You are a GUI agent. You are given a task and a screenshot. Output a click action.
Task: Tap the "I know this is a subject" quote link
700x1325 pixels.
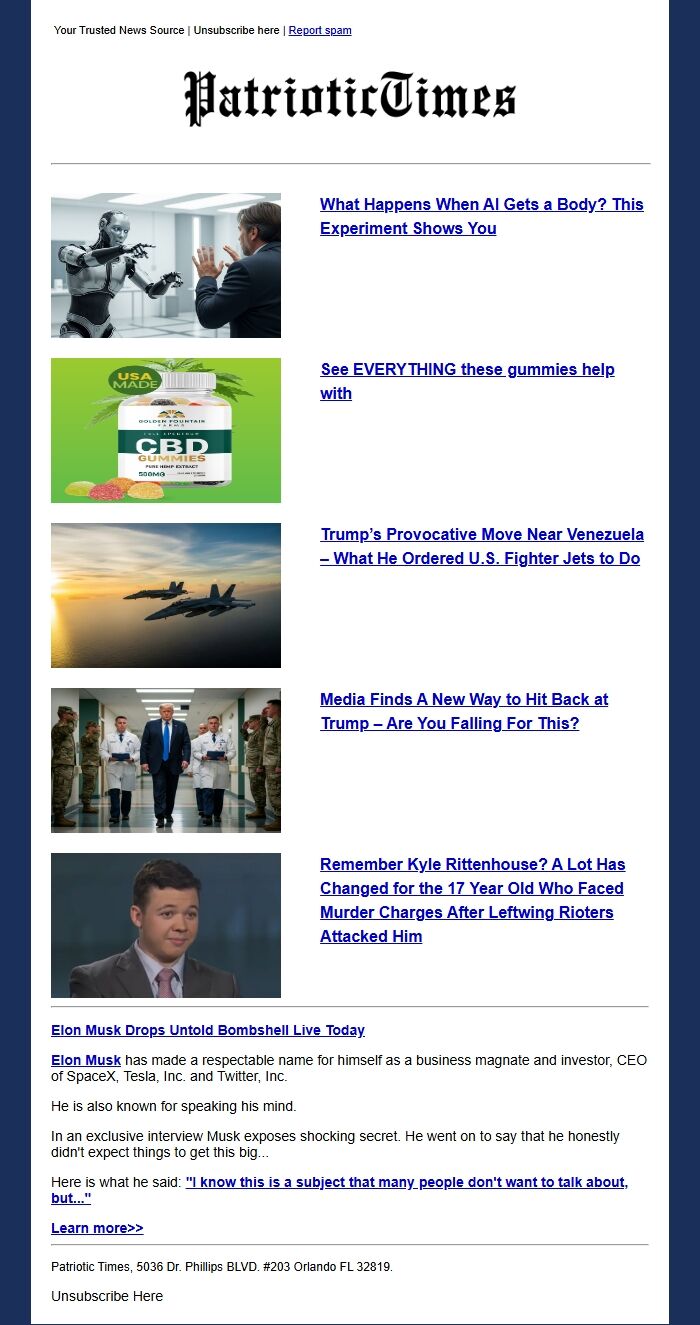tap(406, 1182)
